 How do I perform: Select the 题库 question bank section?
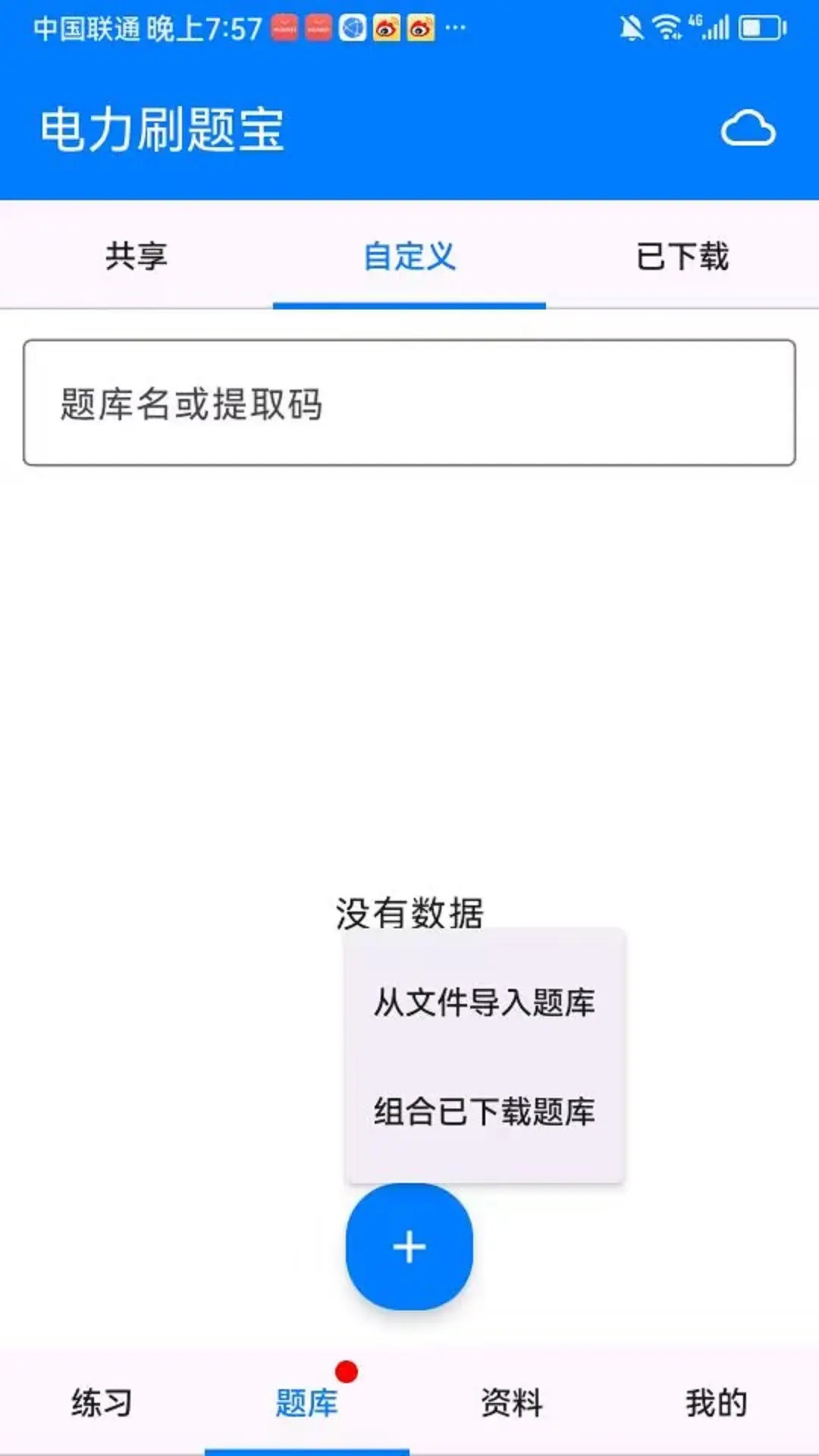[306, 1403]
